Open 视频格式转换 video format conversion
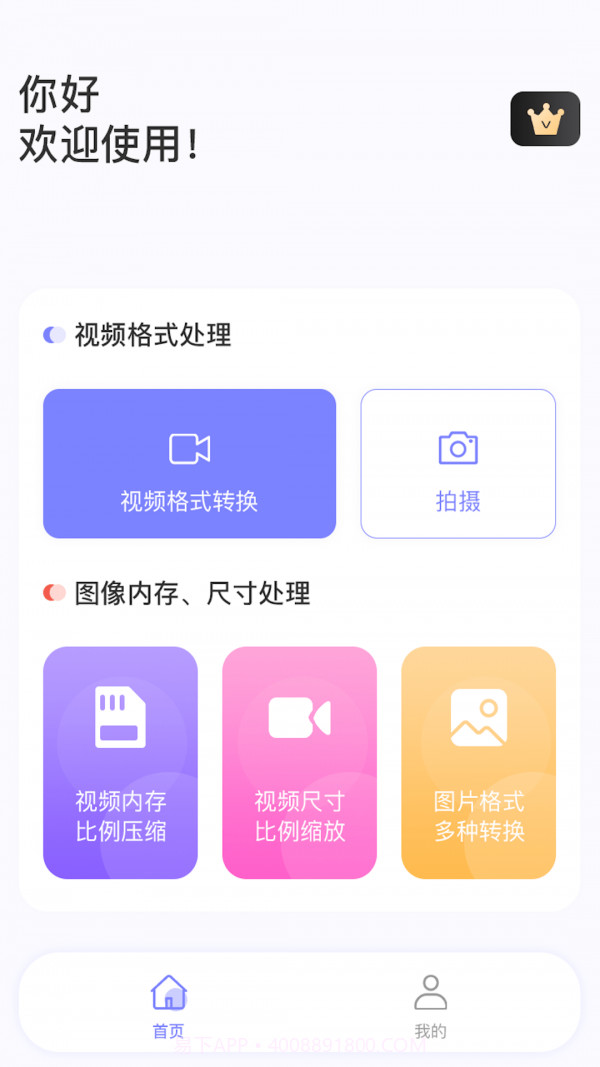 click(189, 464)
